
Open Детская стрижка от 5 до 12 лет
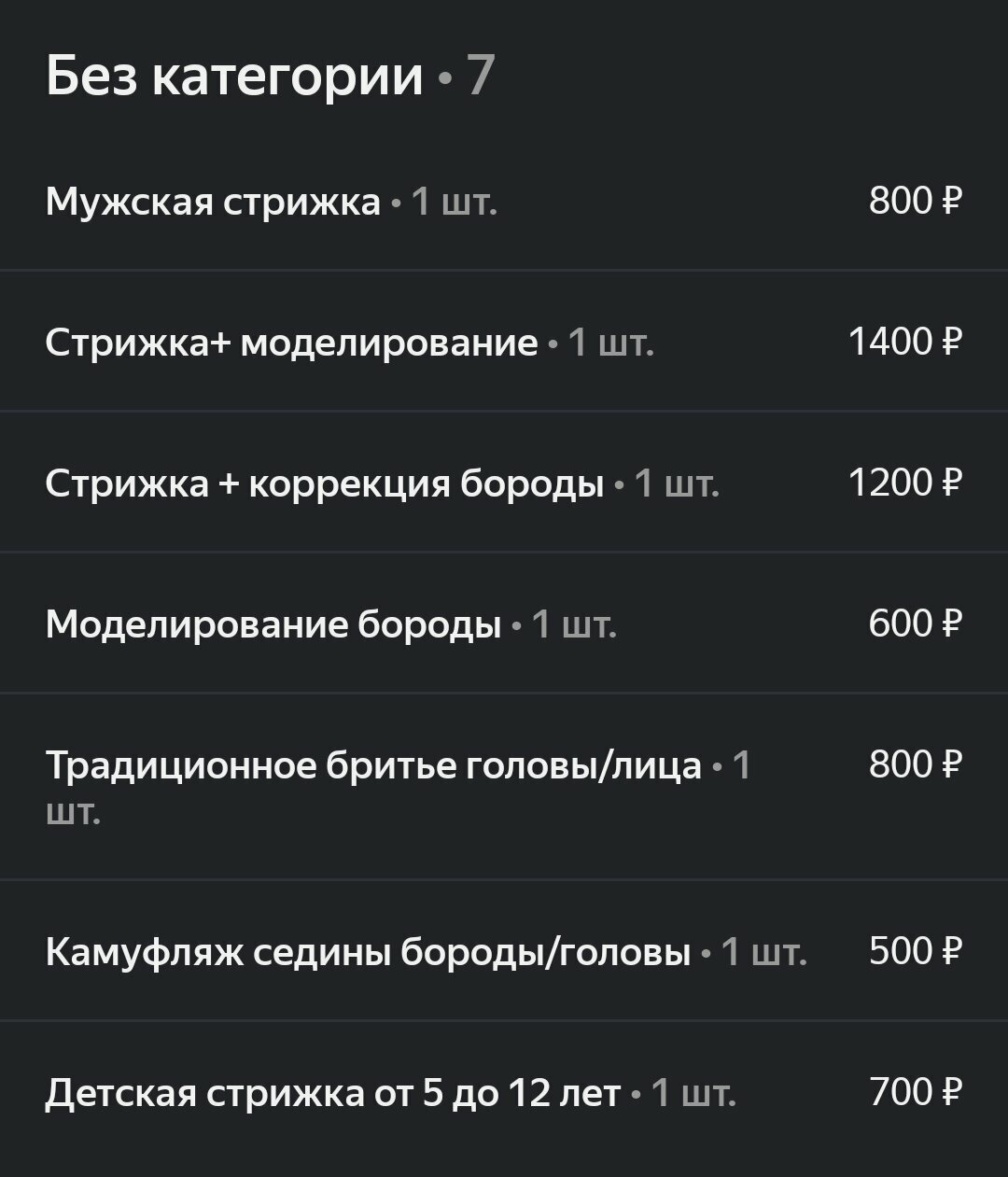tap(332, 1093)
